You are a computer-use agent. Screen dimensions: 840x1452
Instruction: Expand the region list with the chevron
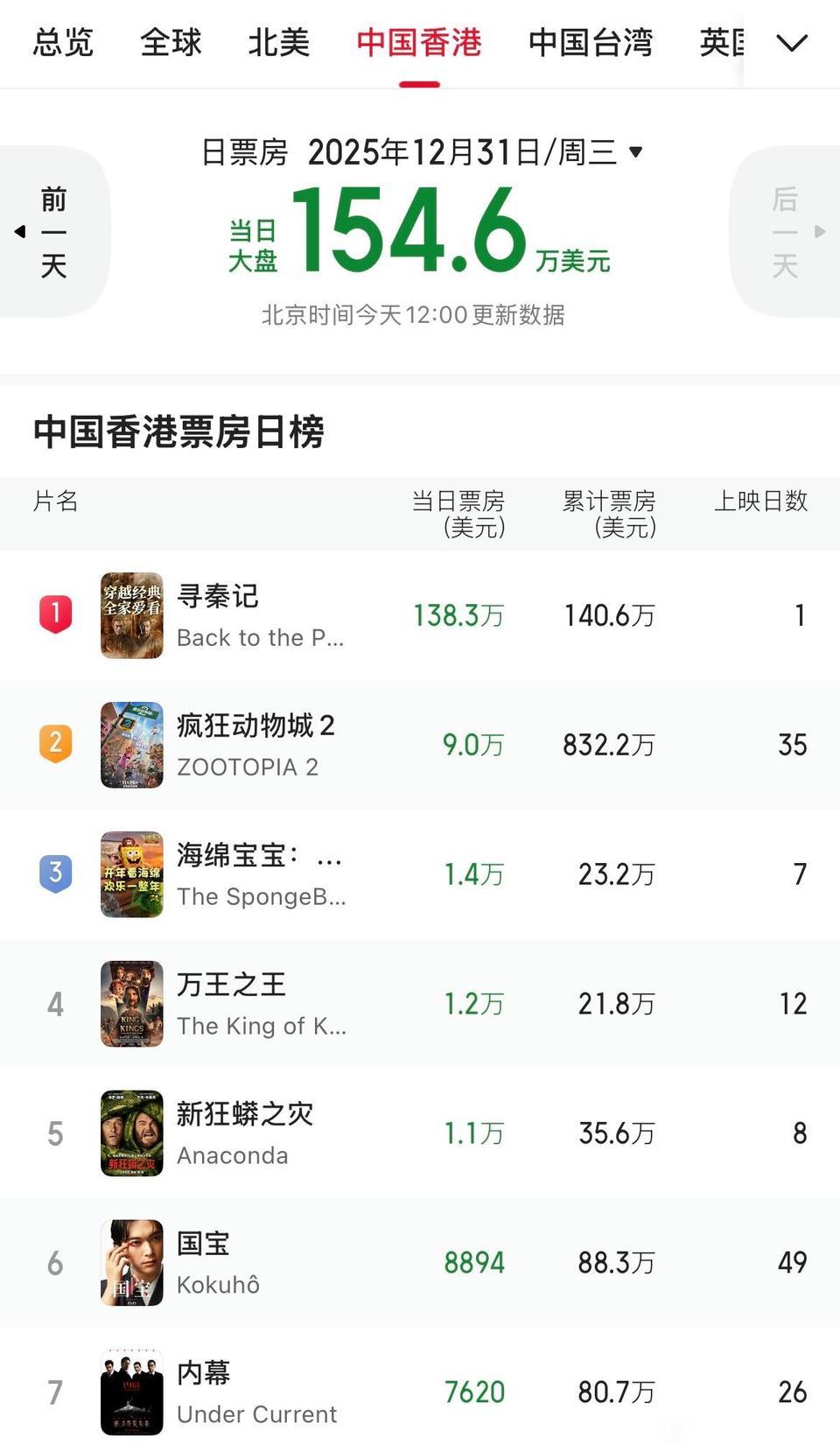pos(790,44)
